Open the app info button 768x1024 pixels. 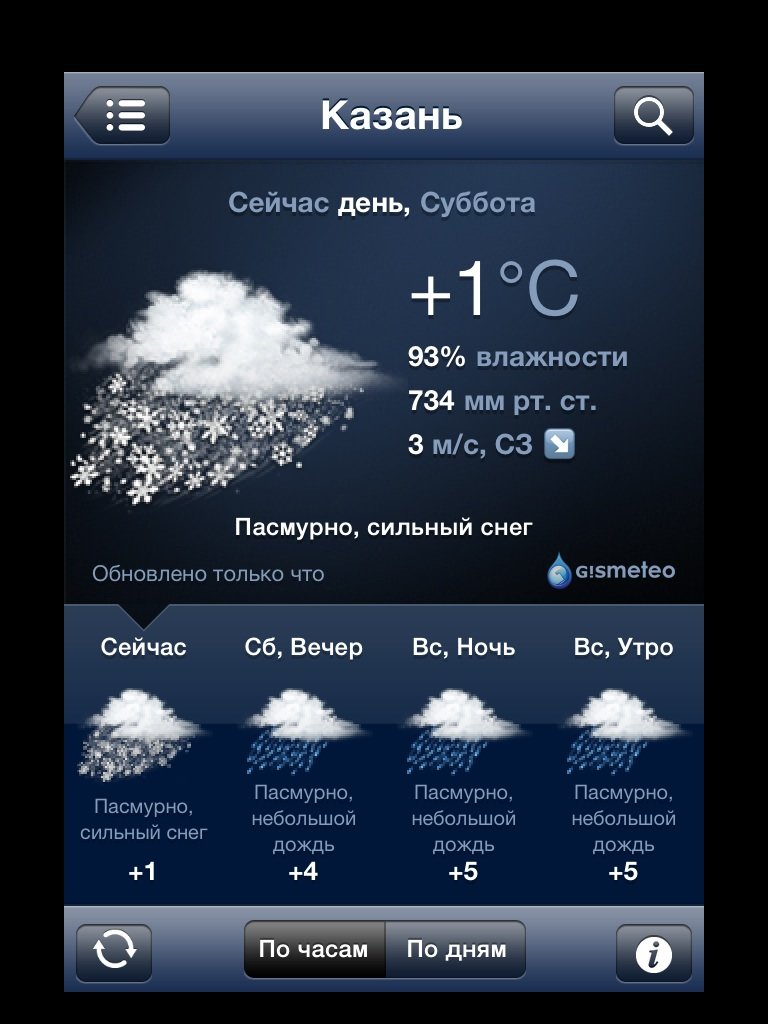click(x=653, y=952)
